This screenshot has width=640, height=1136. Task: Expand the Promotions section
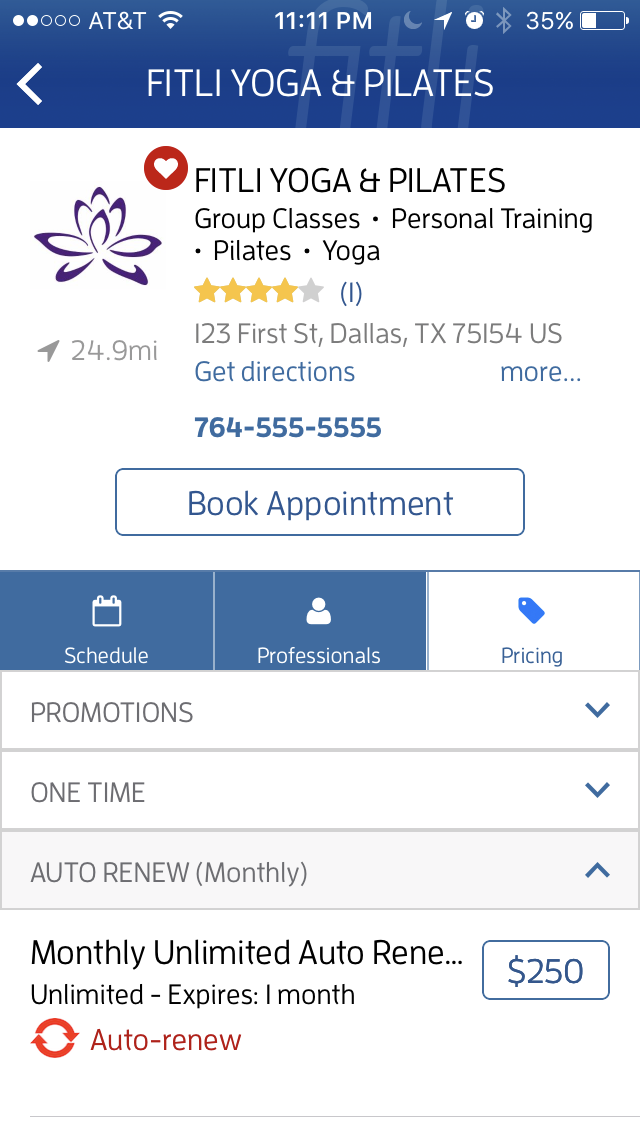pyautogui.click(x=320, y=712)
